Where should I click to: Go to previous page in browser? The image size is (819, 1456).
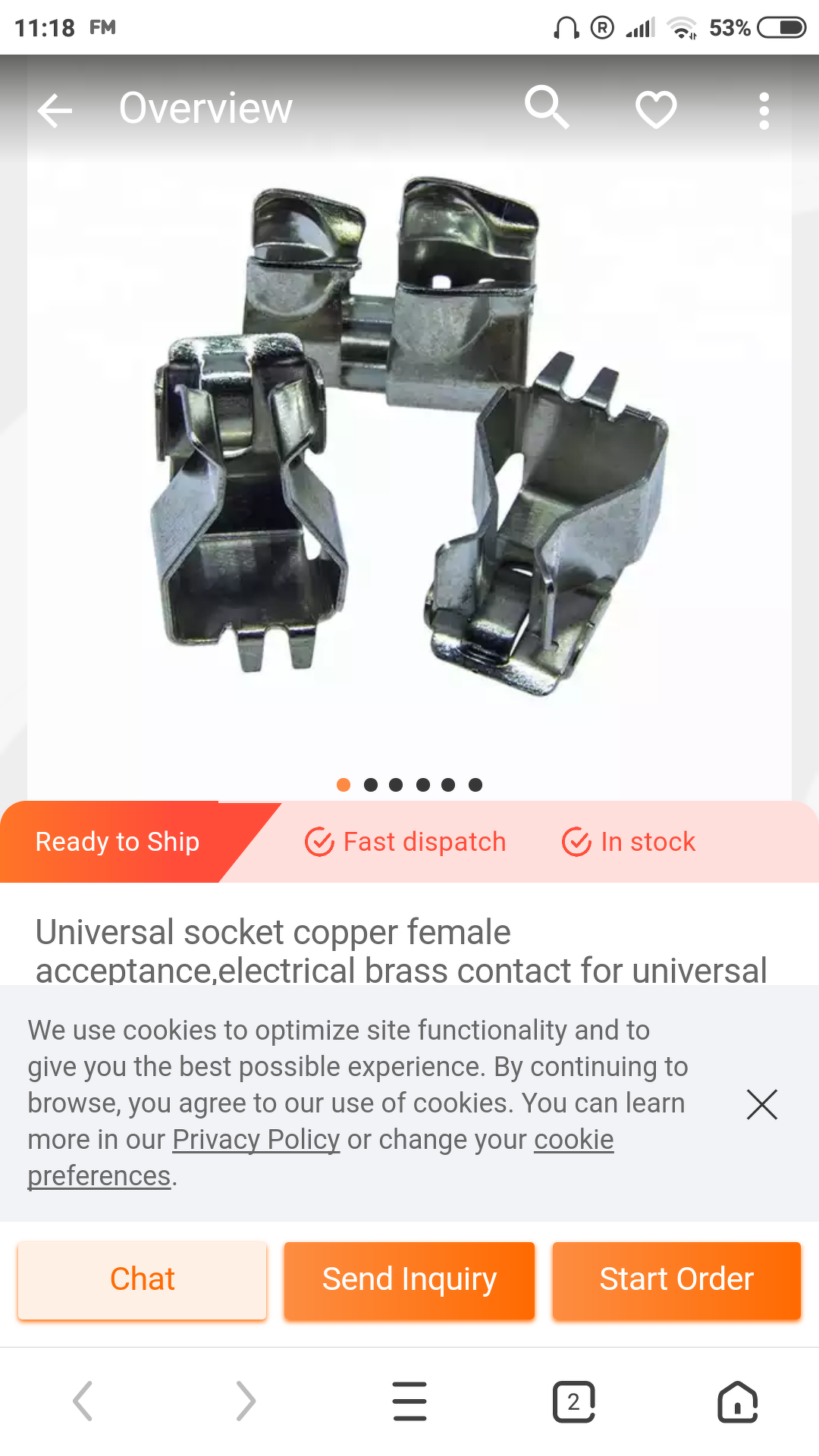[83, 1401]
